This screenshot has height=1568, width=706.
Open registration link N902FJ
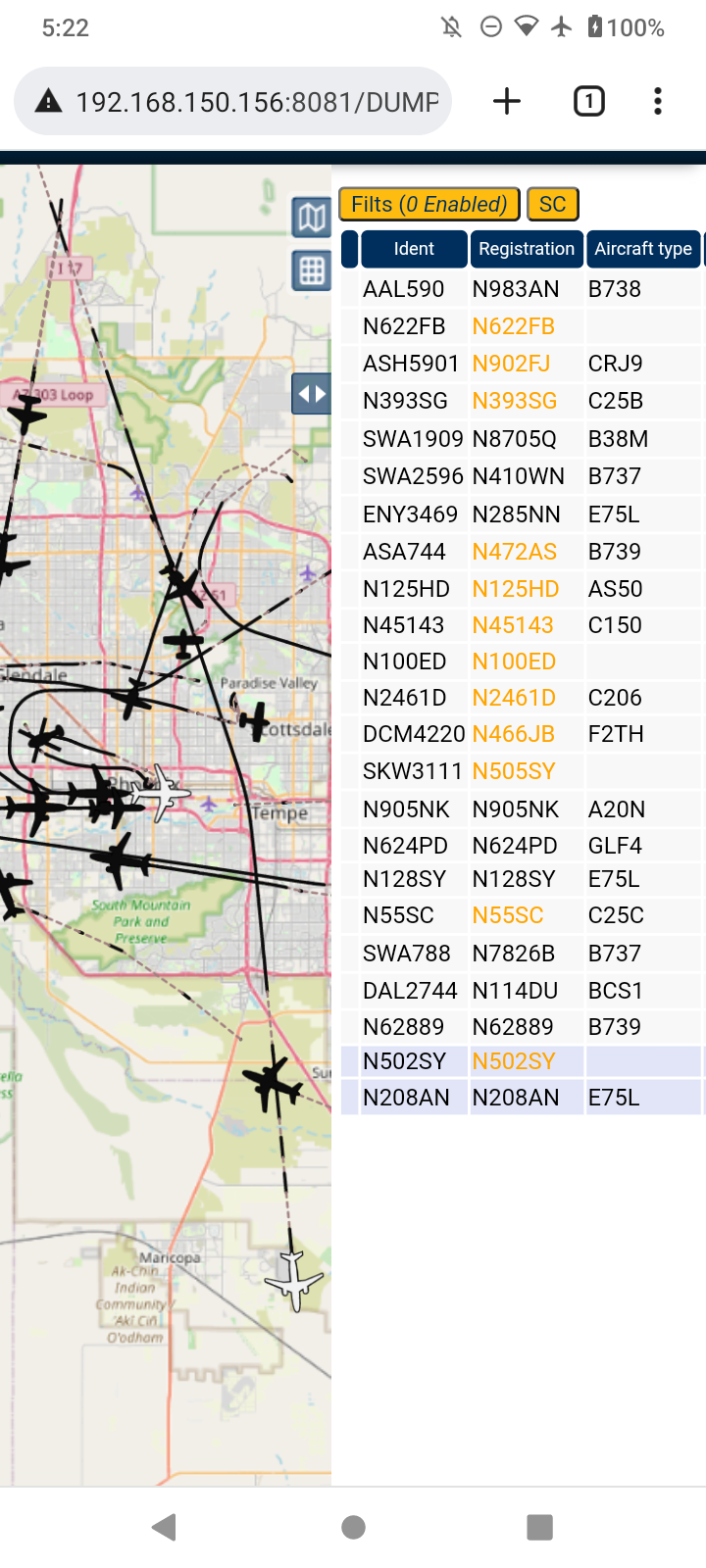point(511,364)
